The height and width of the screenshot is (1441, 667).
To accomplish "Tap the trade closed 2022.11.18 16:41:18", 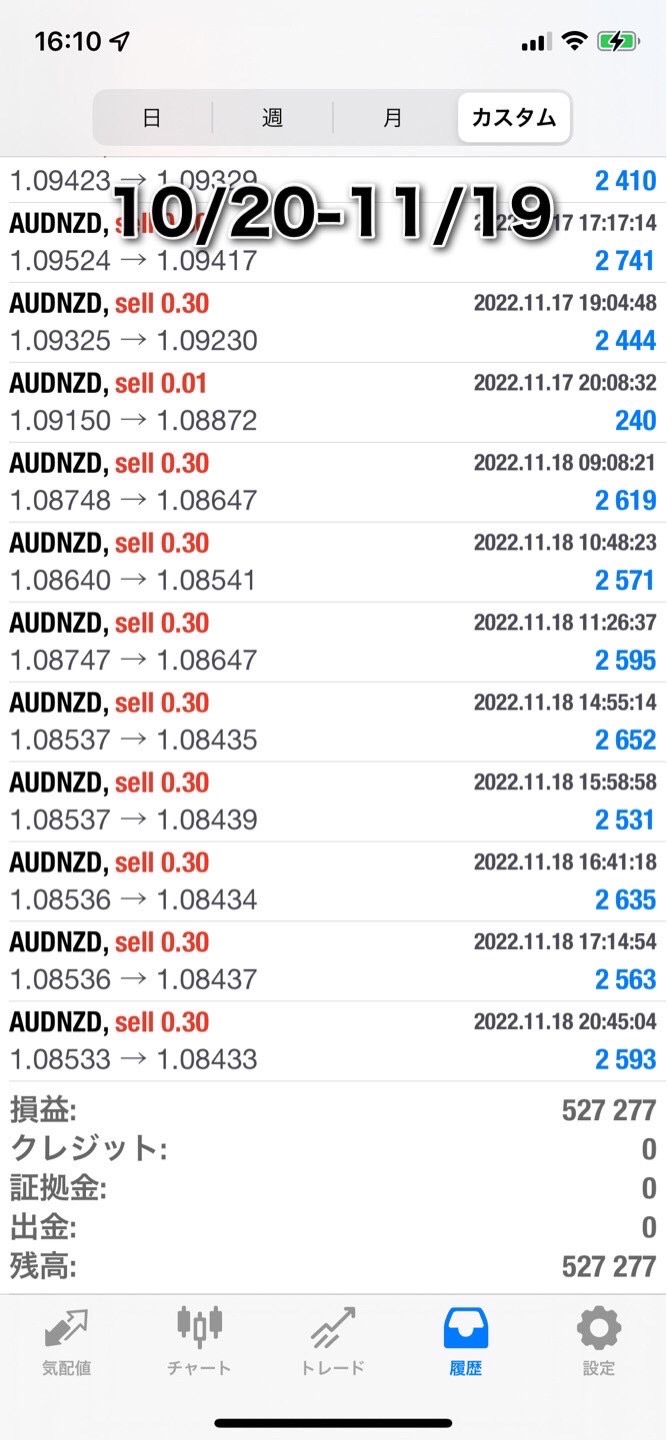I will pos(333,882).
